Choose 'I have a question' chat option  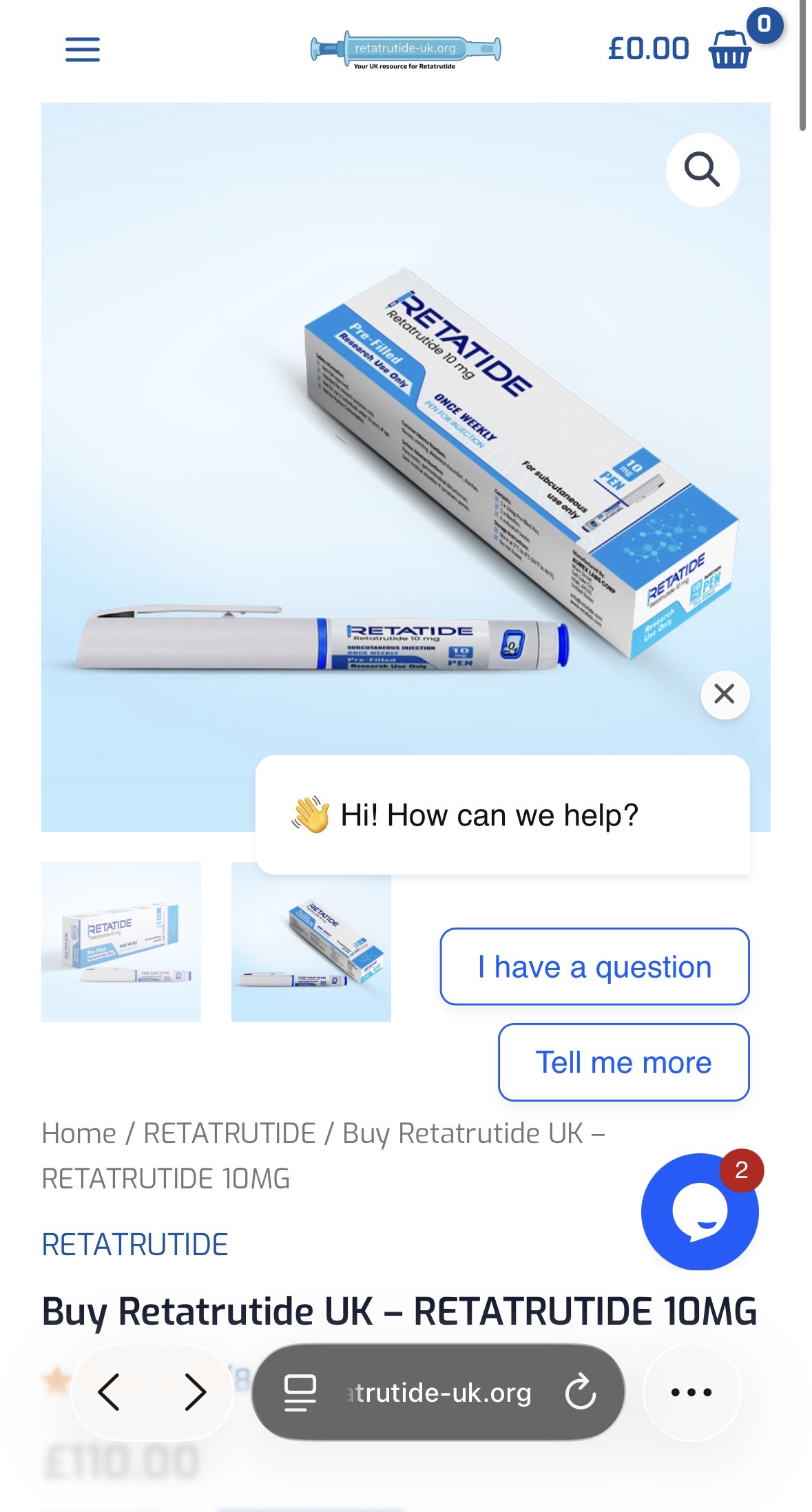coord(594,967)
